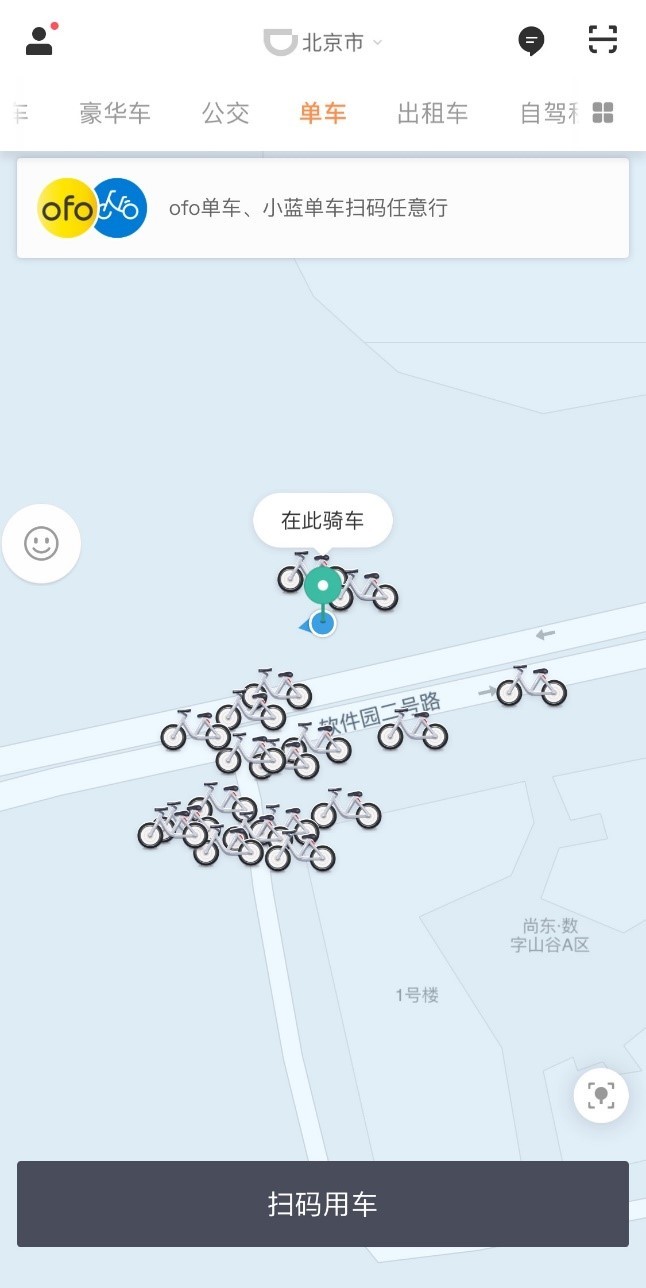Change city from 北京市 dropdown
646x1288 pixels.
[x=323, y=42]
